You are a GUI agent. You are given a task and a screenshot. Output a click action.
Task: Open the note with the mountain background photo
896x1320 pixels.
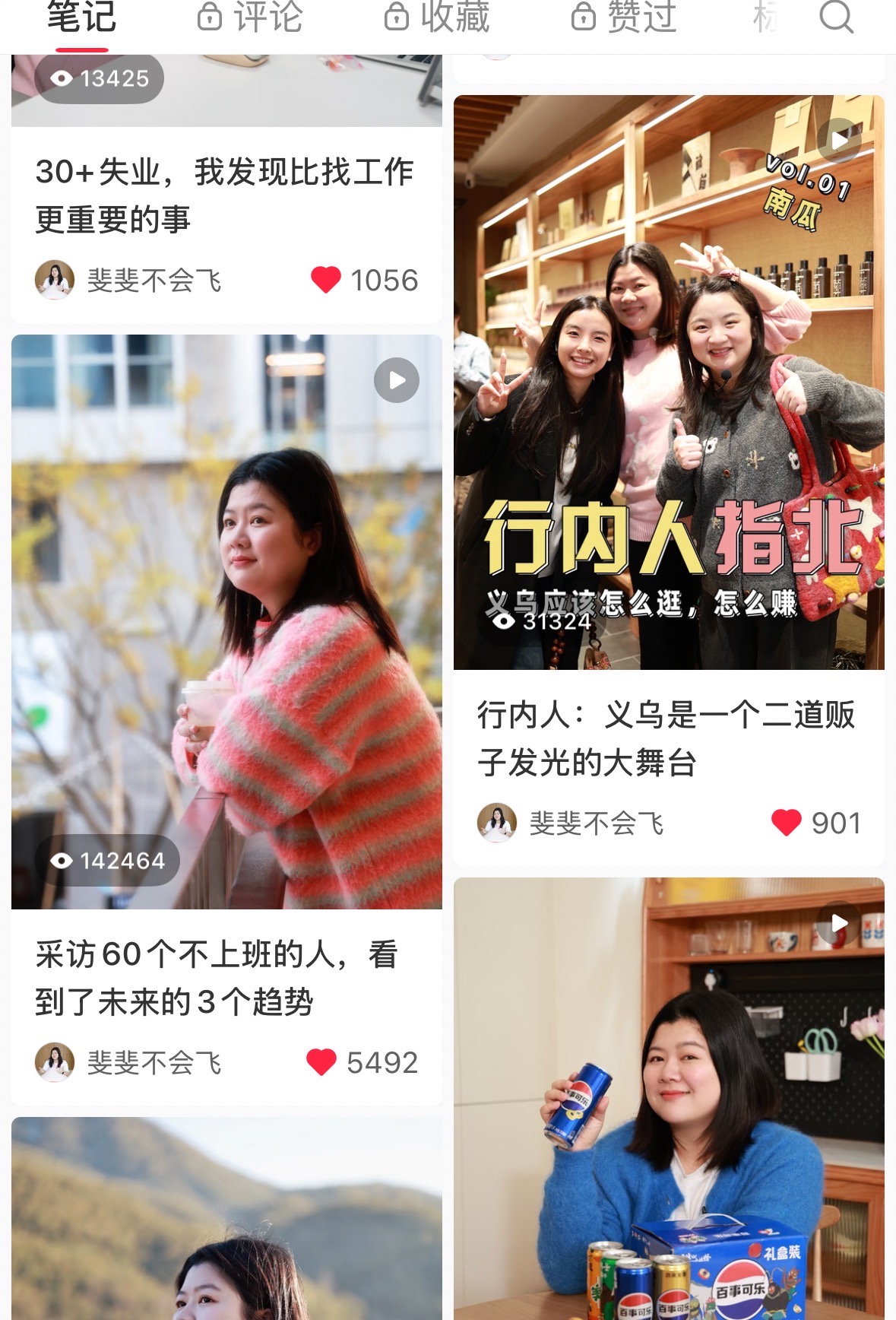(226, 1218)
